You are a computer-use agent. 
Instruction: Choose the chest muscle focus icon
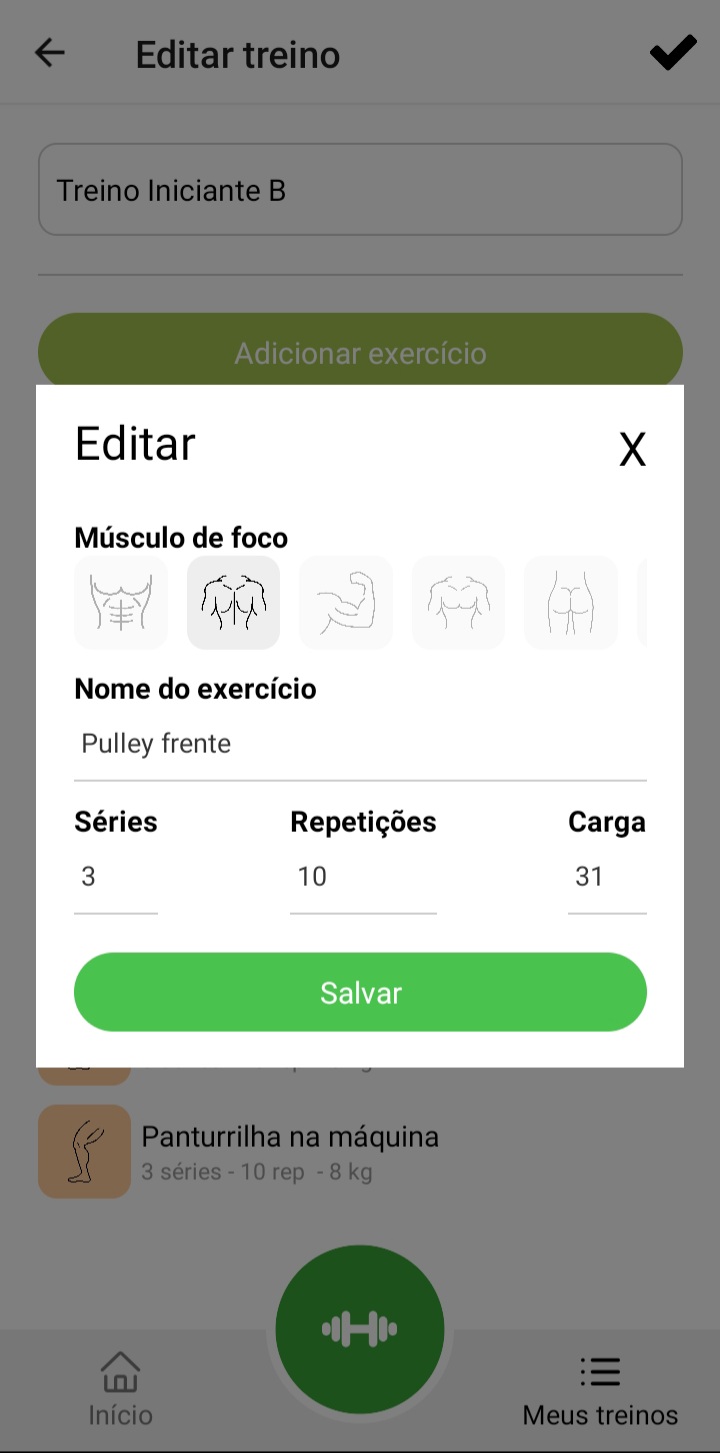point(458,603)
